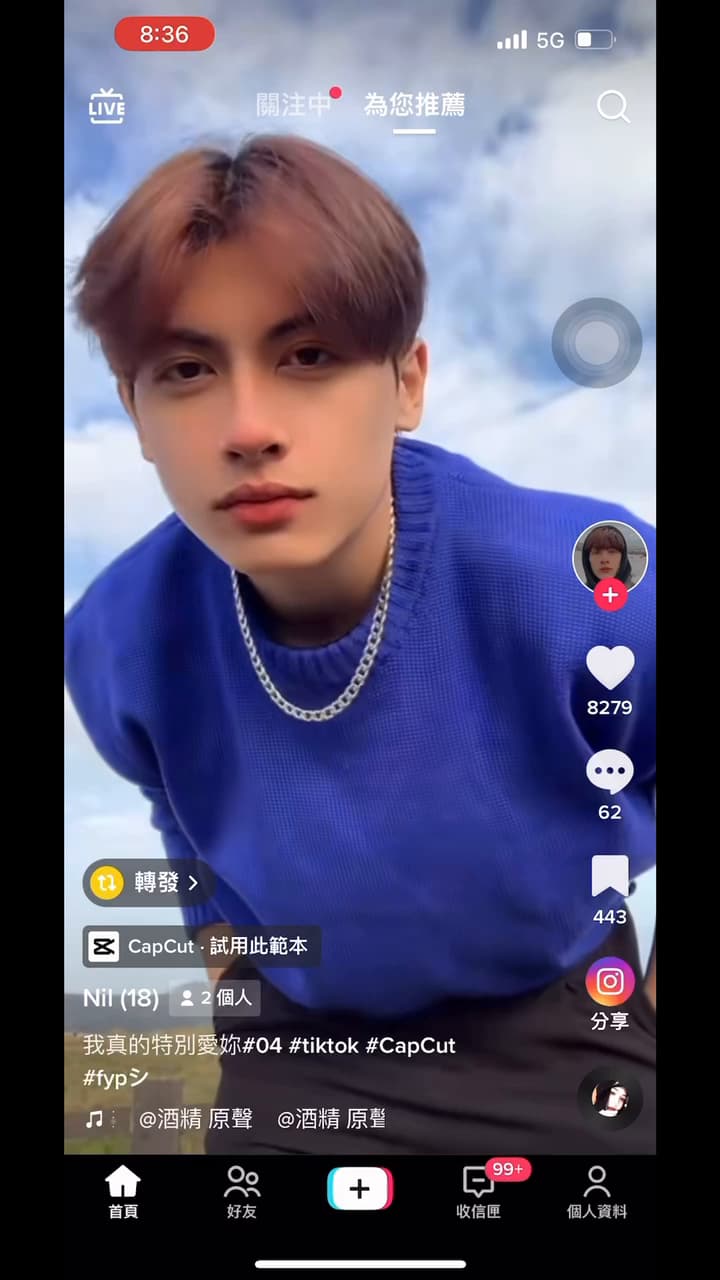Open the comments on this video

click(x=610, y=773)
